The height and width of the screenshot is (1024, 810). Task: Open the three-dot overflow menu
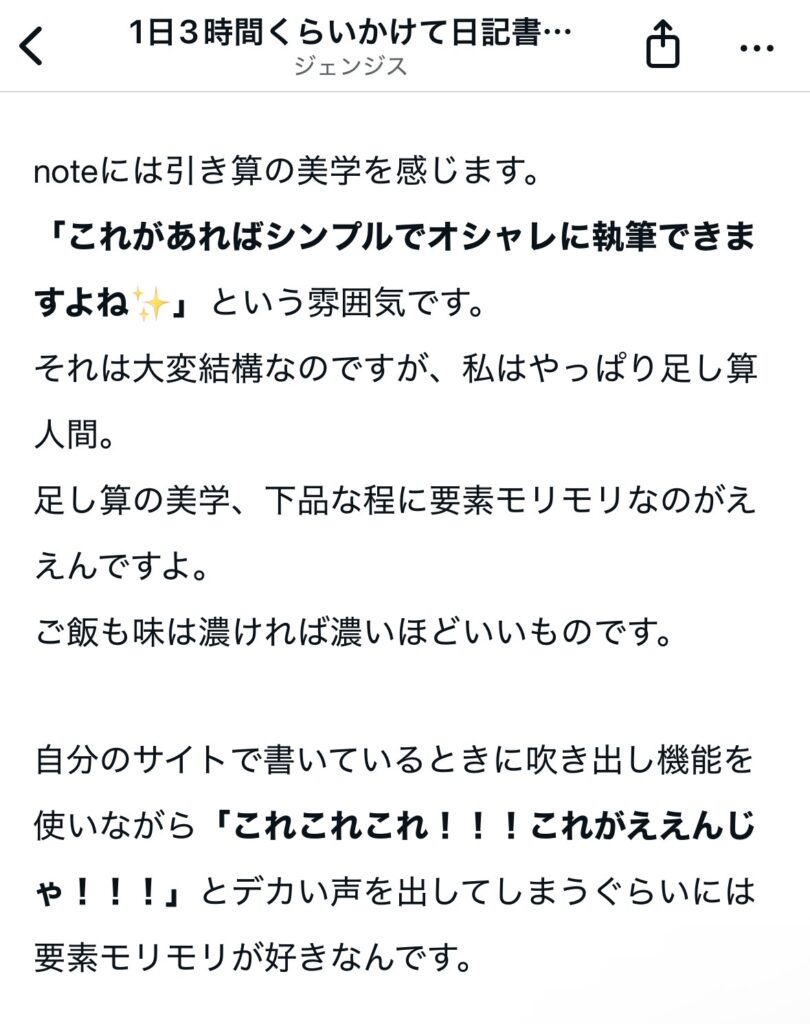[757, 47]
